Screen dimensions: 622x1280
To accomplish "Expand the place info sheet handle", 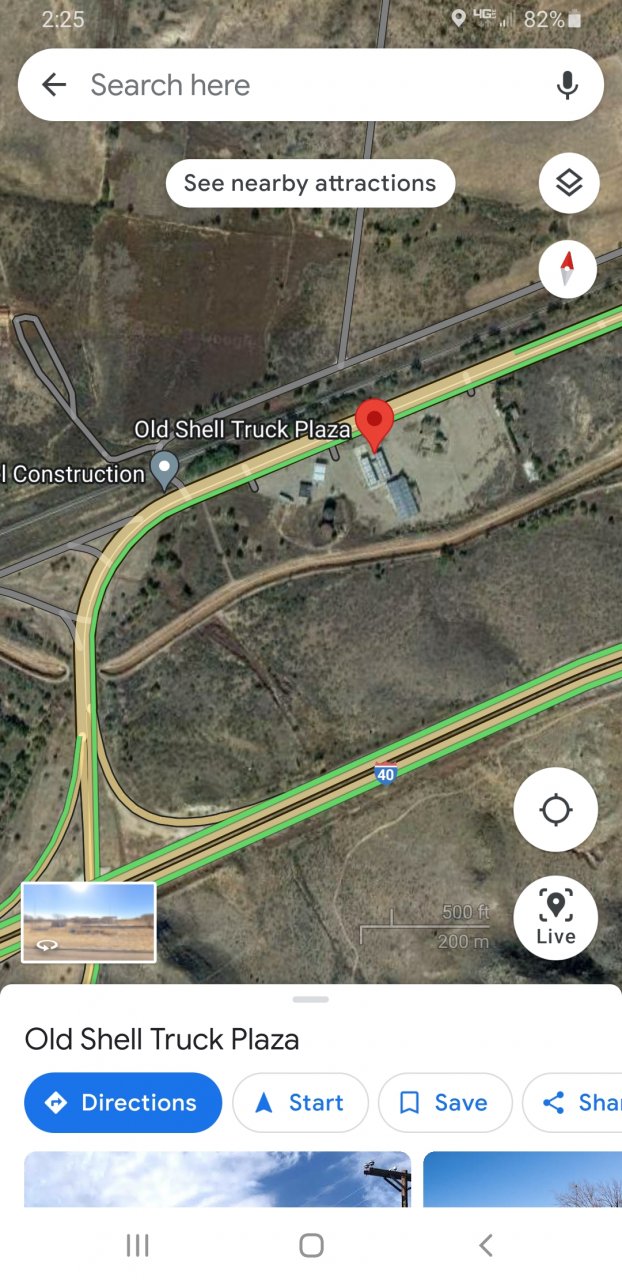I will point(311,999).
